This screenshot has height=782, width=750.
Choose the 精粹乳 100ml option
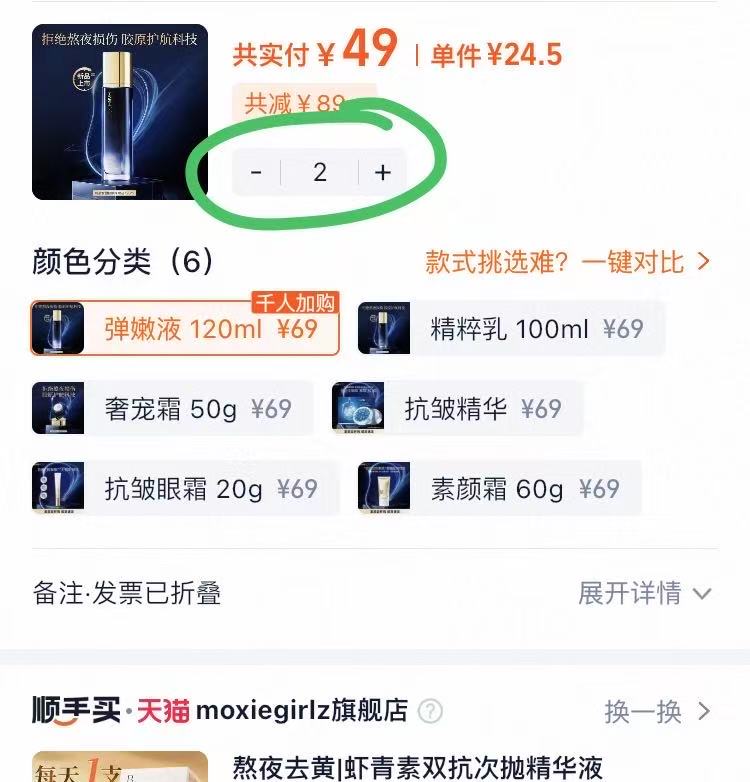[x=511, y=329]
